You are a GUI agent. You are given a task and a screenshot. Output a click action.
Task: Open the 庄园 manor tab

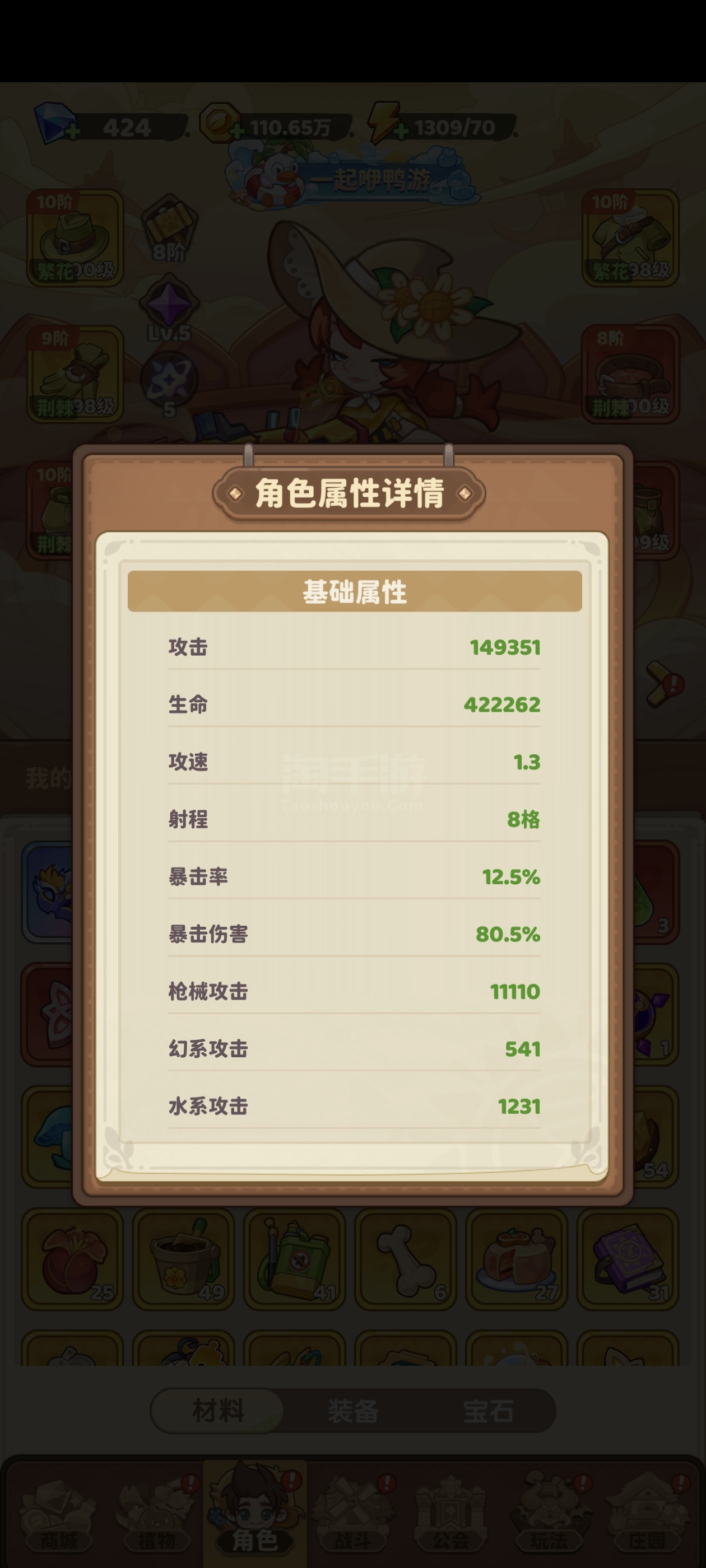(x=647, y=1516)
